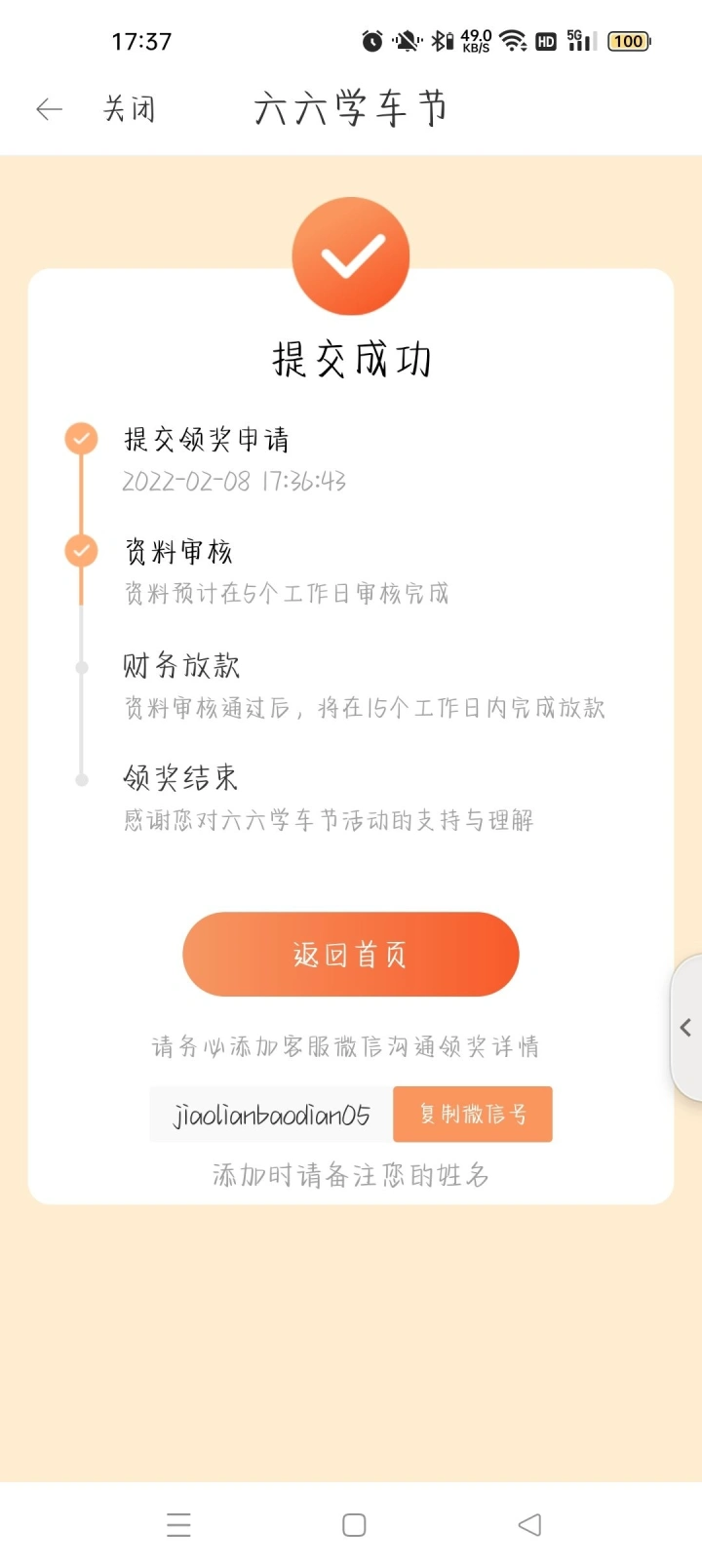This screenshot has width=702, height=1568.
Task: Tap 关闭 to close the page
Action: click(129, 109)
